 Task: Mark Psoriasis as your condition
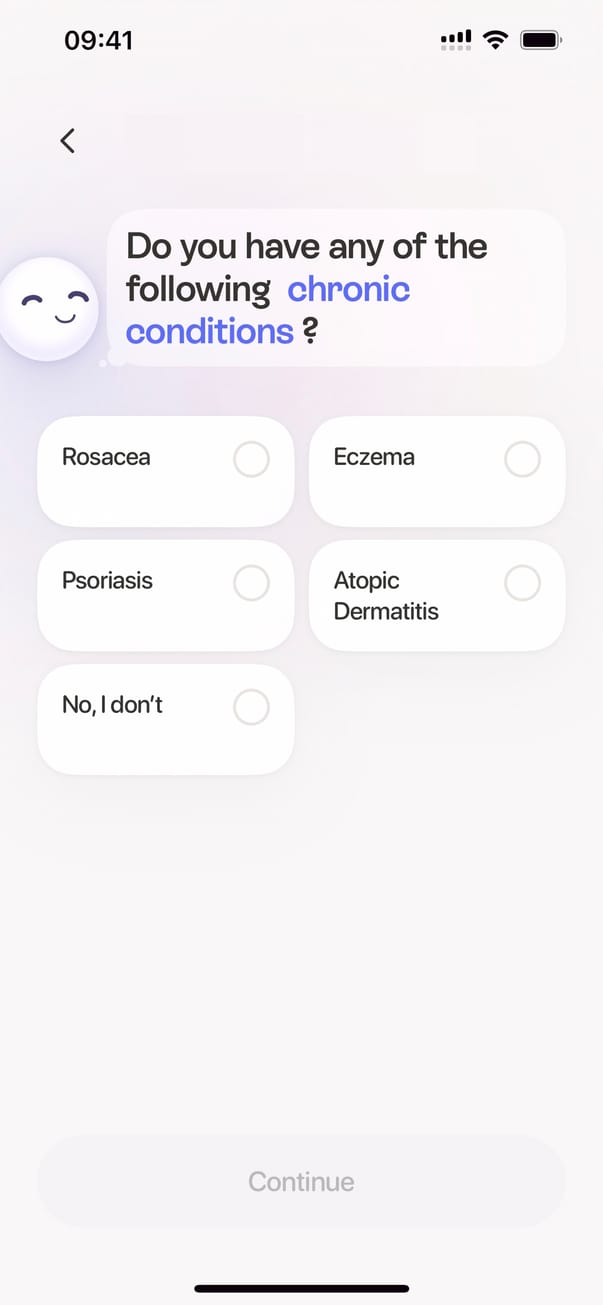166,595
